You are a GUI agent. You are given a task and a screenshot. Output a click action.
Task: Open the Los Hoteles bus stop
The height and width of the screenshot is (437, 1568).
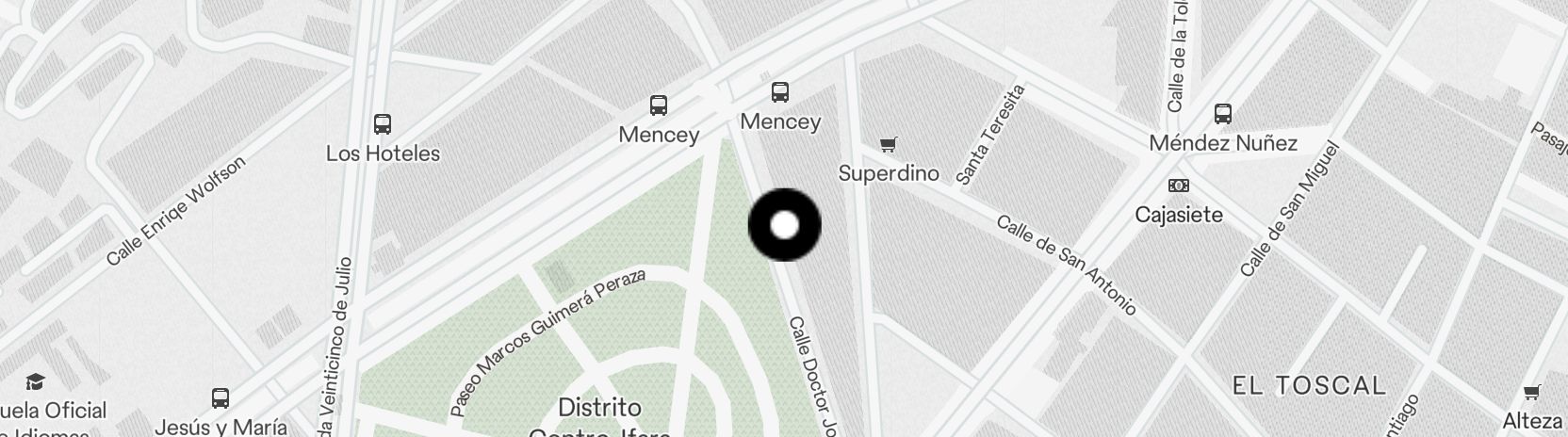point(382,123)
